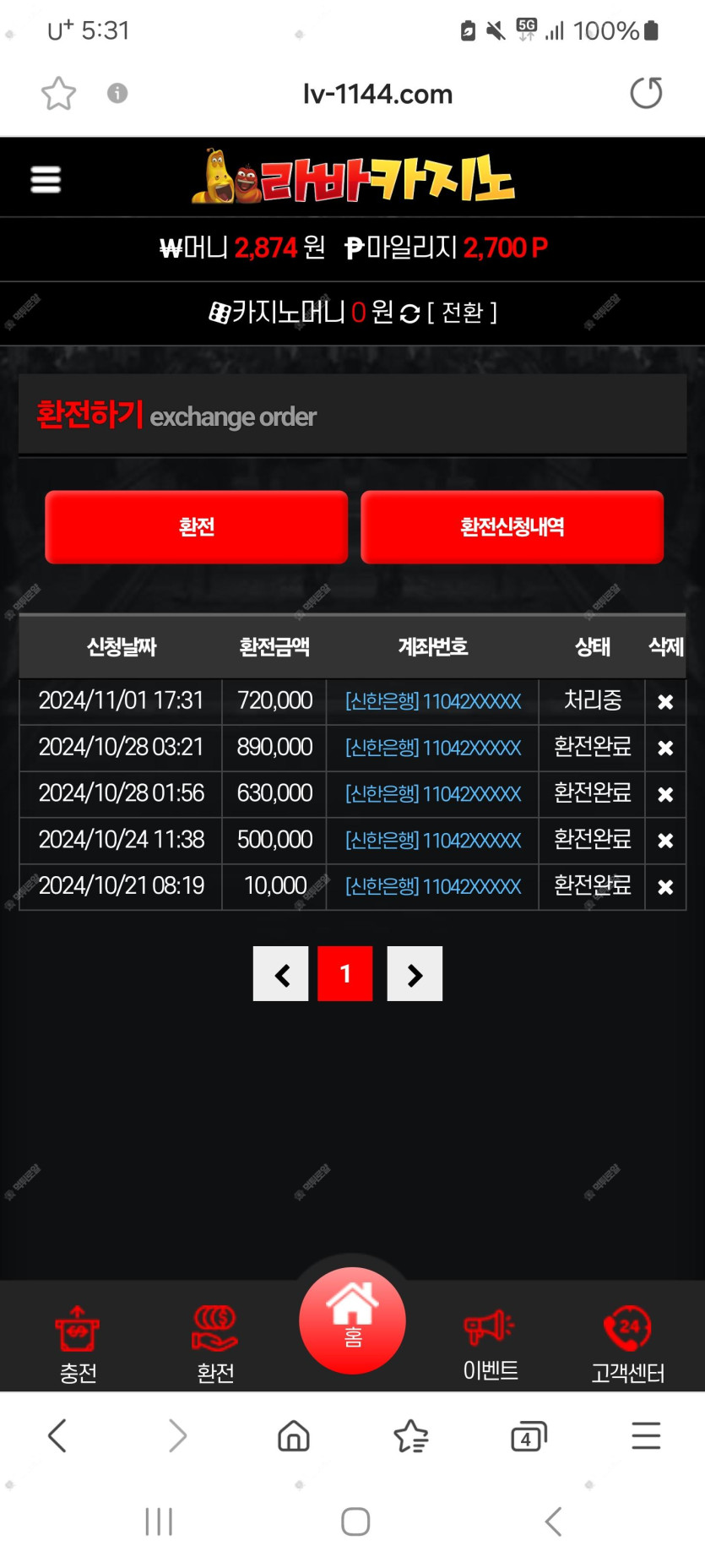Viewport: 705px width, 1568px height.
Task: Tap the lv-1144.com address bar
Action: click(x=377, y=94)
